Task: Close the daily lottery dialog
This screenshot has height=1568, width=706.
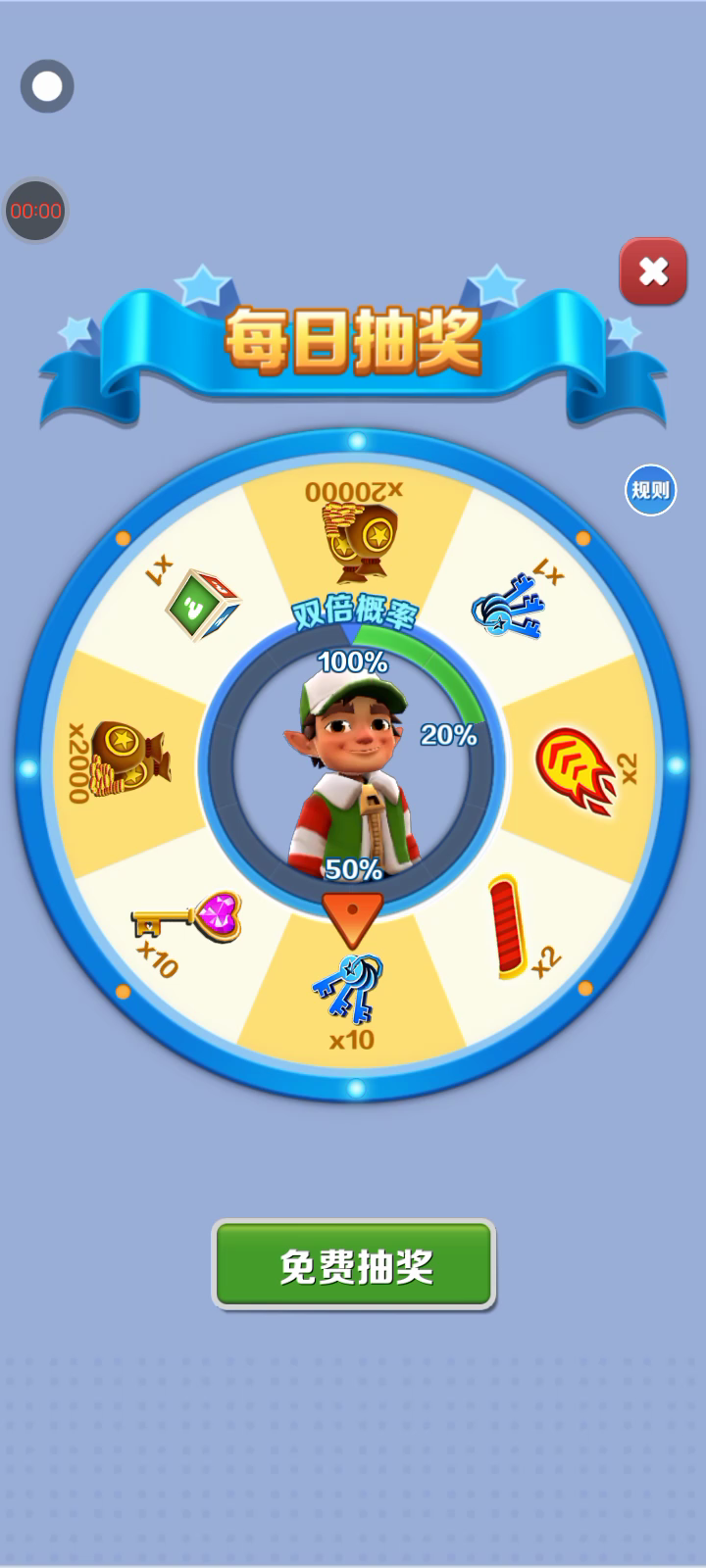Action: pos(653,271)
